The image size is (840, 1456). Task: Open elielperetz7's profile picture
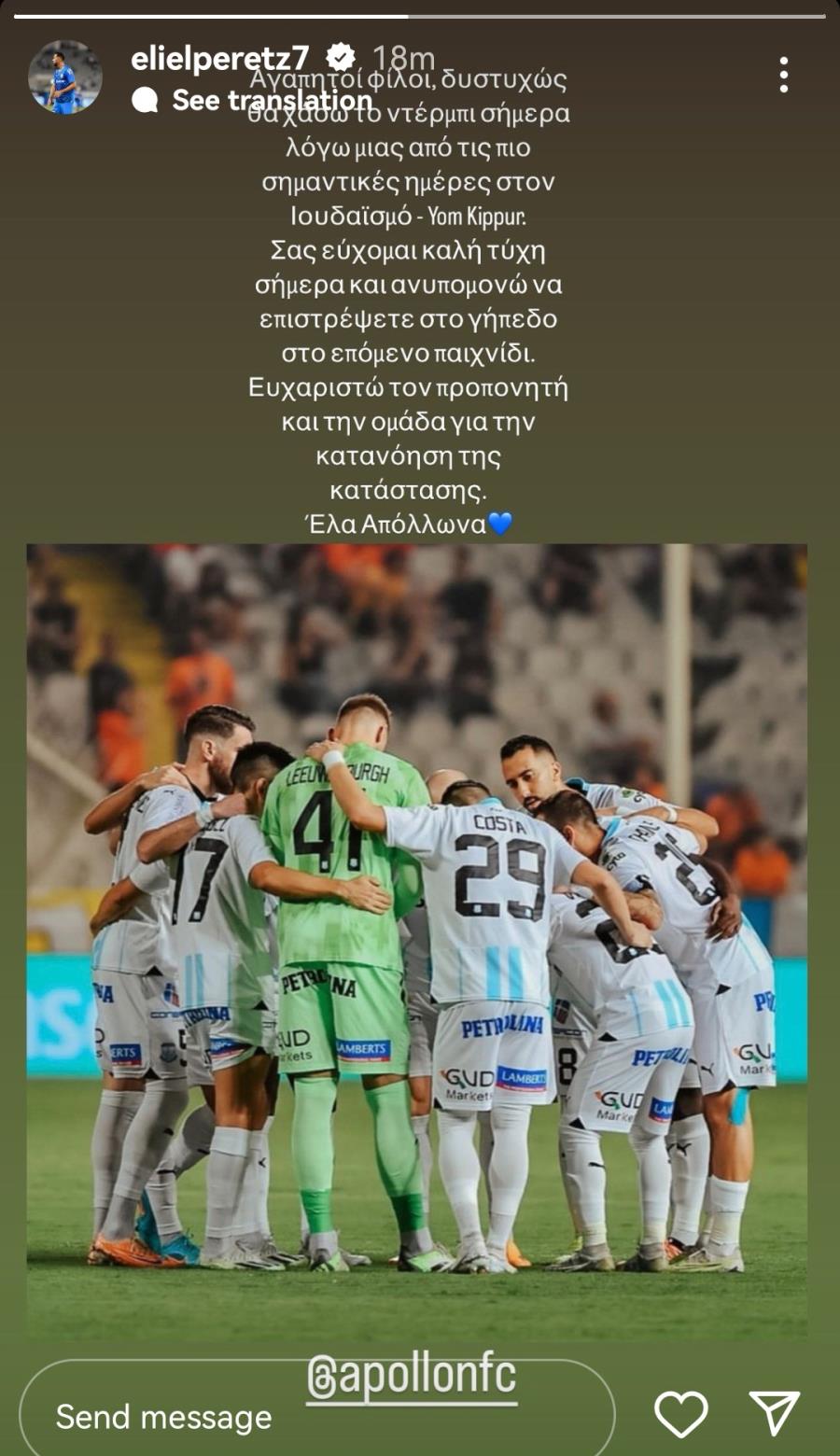point(64,77)
